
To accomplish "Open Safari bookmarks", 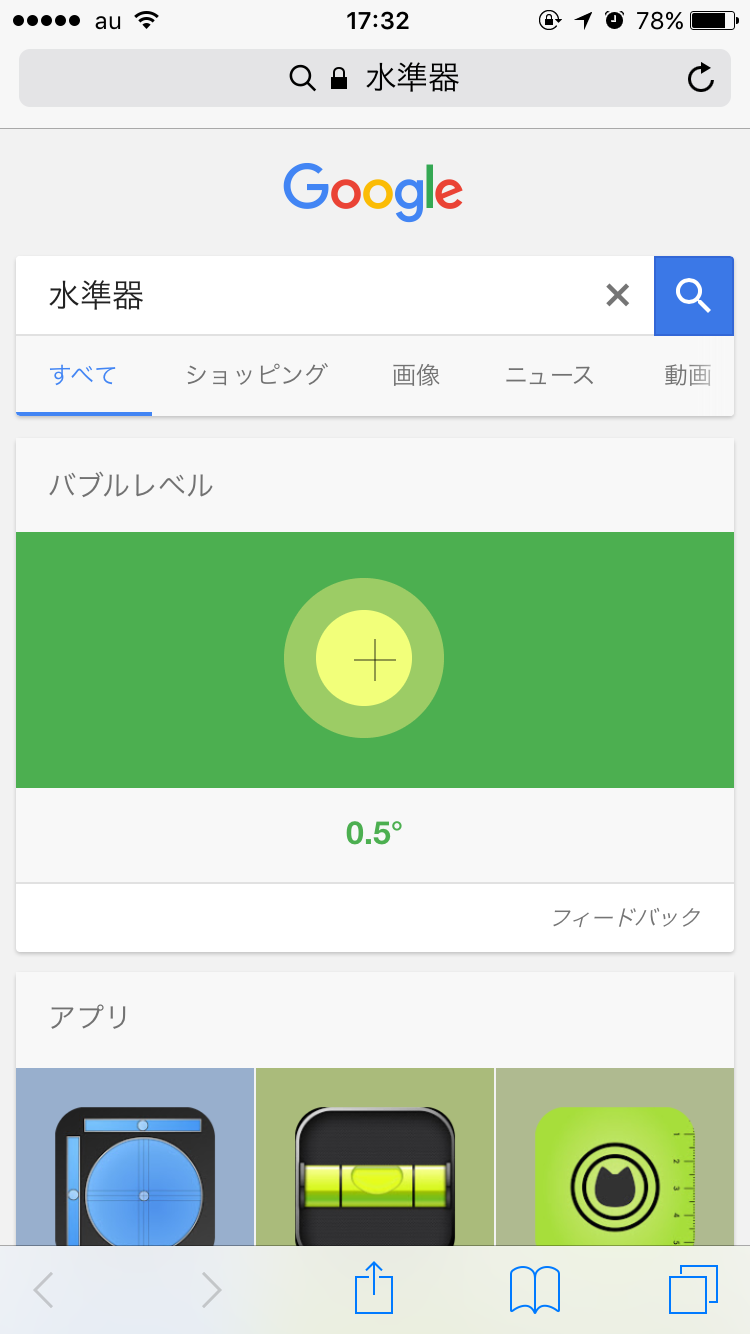I will [x=535, y=1289].
